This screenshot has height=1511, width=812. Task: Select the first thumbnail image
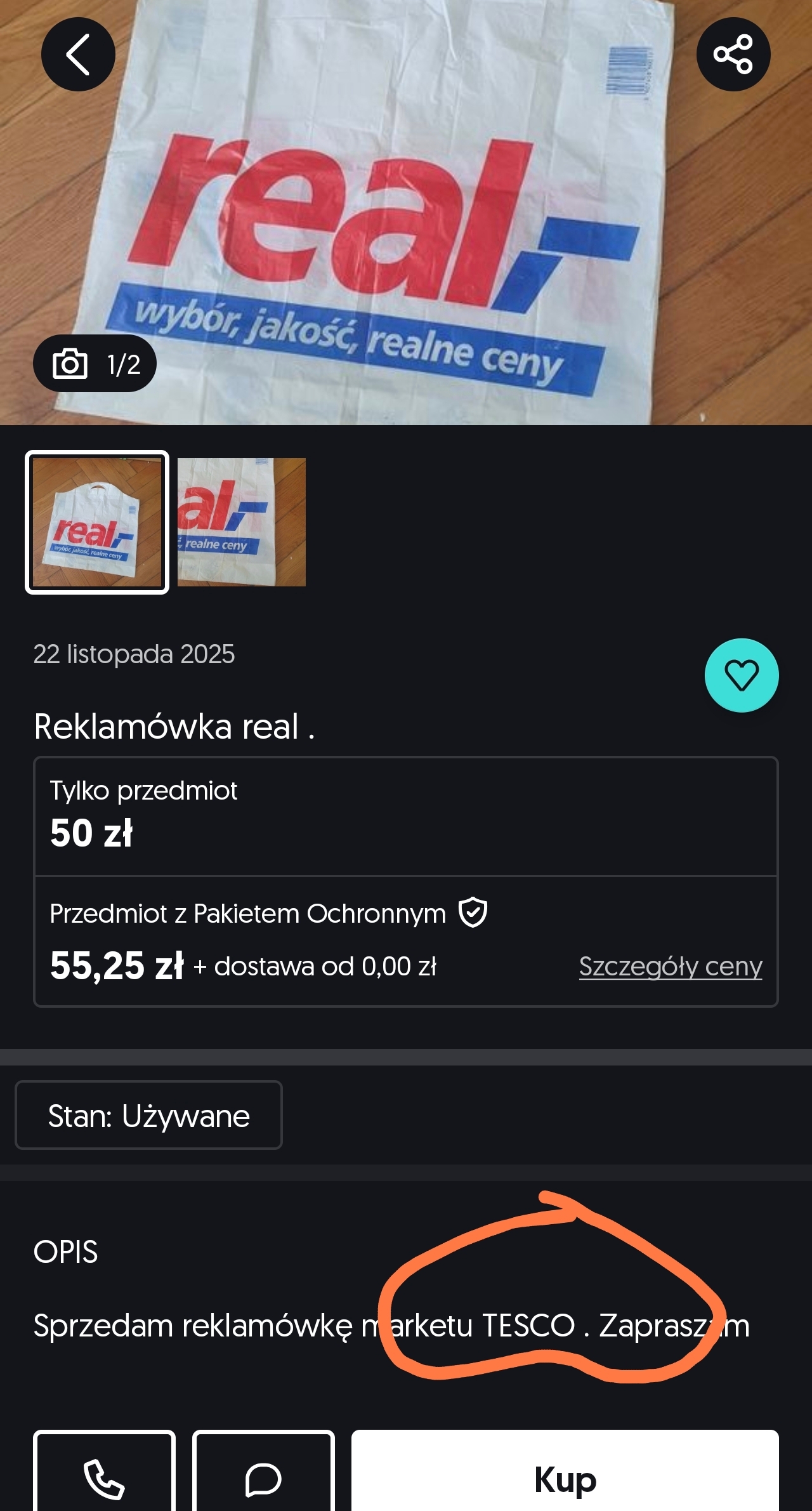point(97,522)
